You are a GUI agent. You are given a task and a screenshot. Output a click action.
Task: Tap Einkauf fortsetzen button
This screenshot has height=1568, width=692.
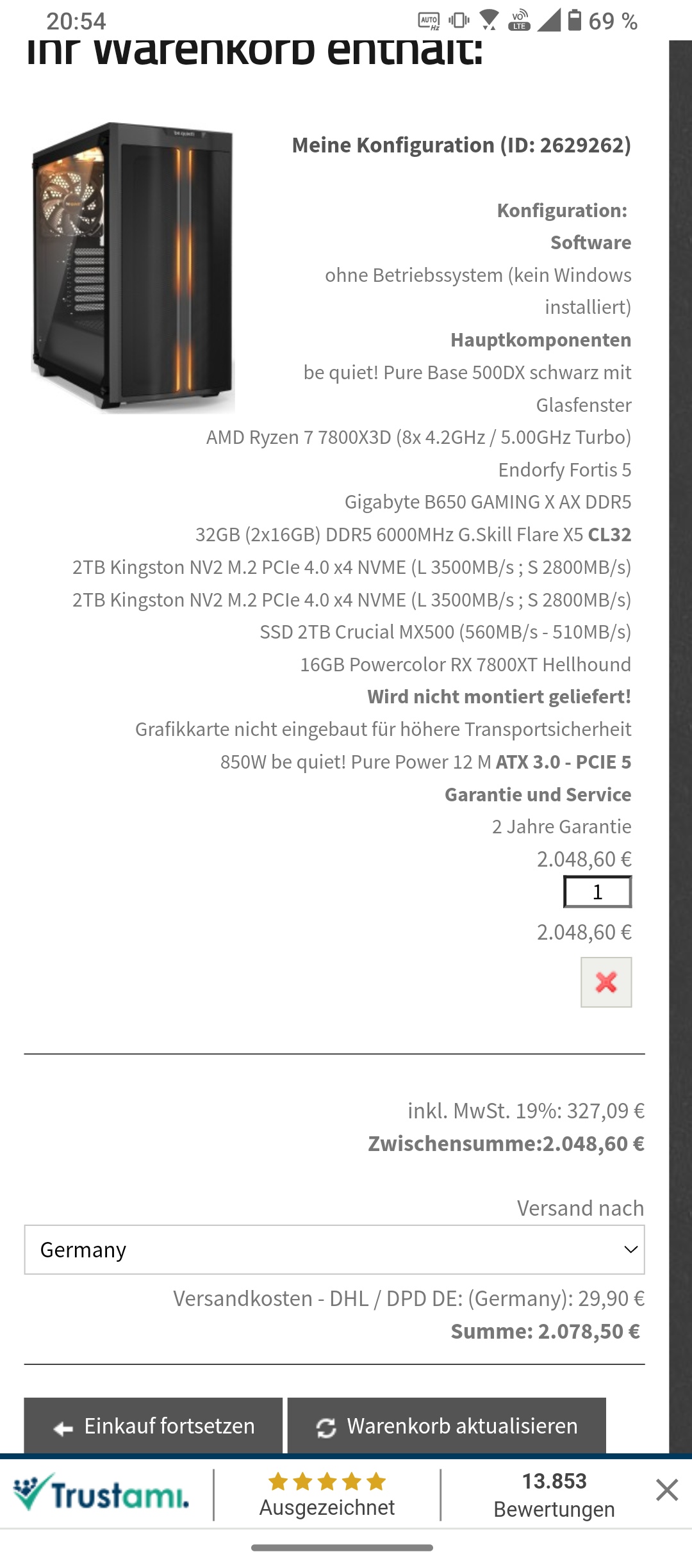click(153, 1426)
